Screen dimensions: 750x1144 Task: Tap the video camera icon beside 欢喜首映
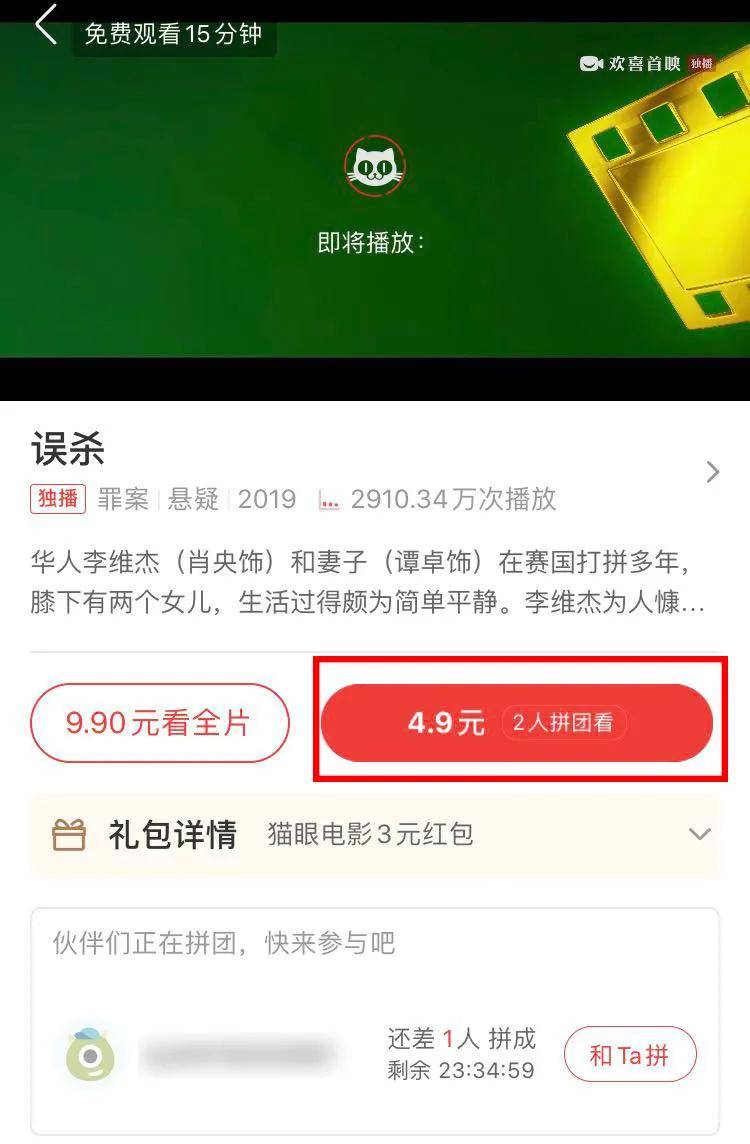pos(593,62)
